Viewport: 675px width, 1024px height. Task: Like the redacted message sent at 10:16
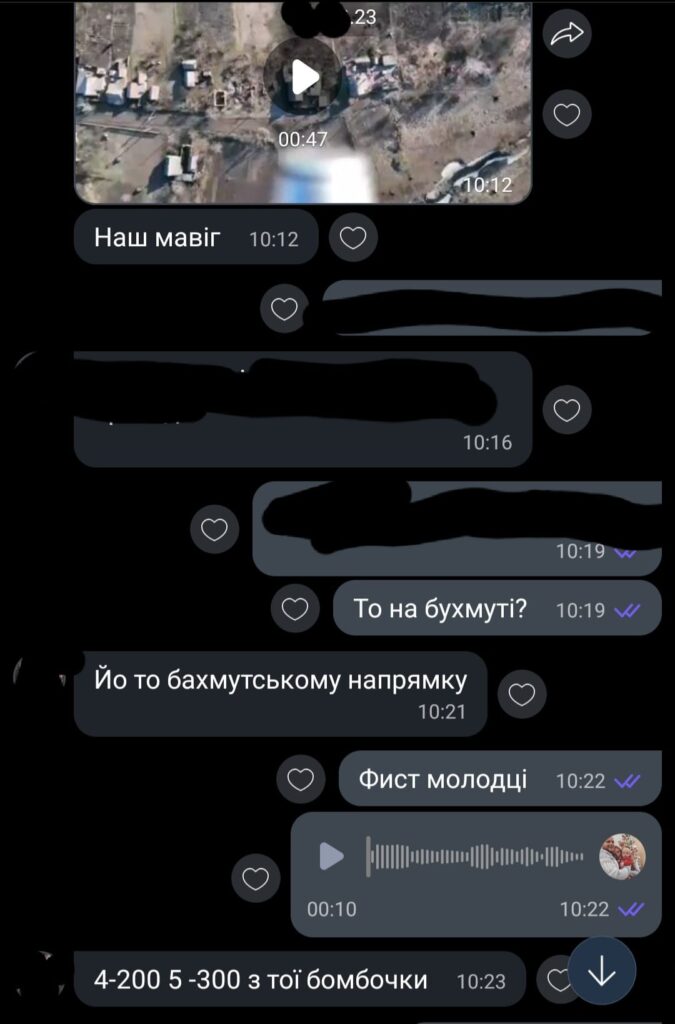[x=567, y=409]
